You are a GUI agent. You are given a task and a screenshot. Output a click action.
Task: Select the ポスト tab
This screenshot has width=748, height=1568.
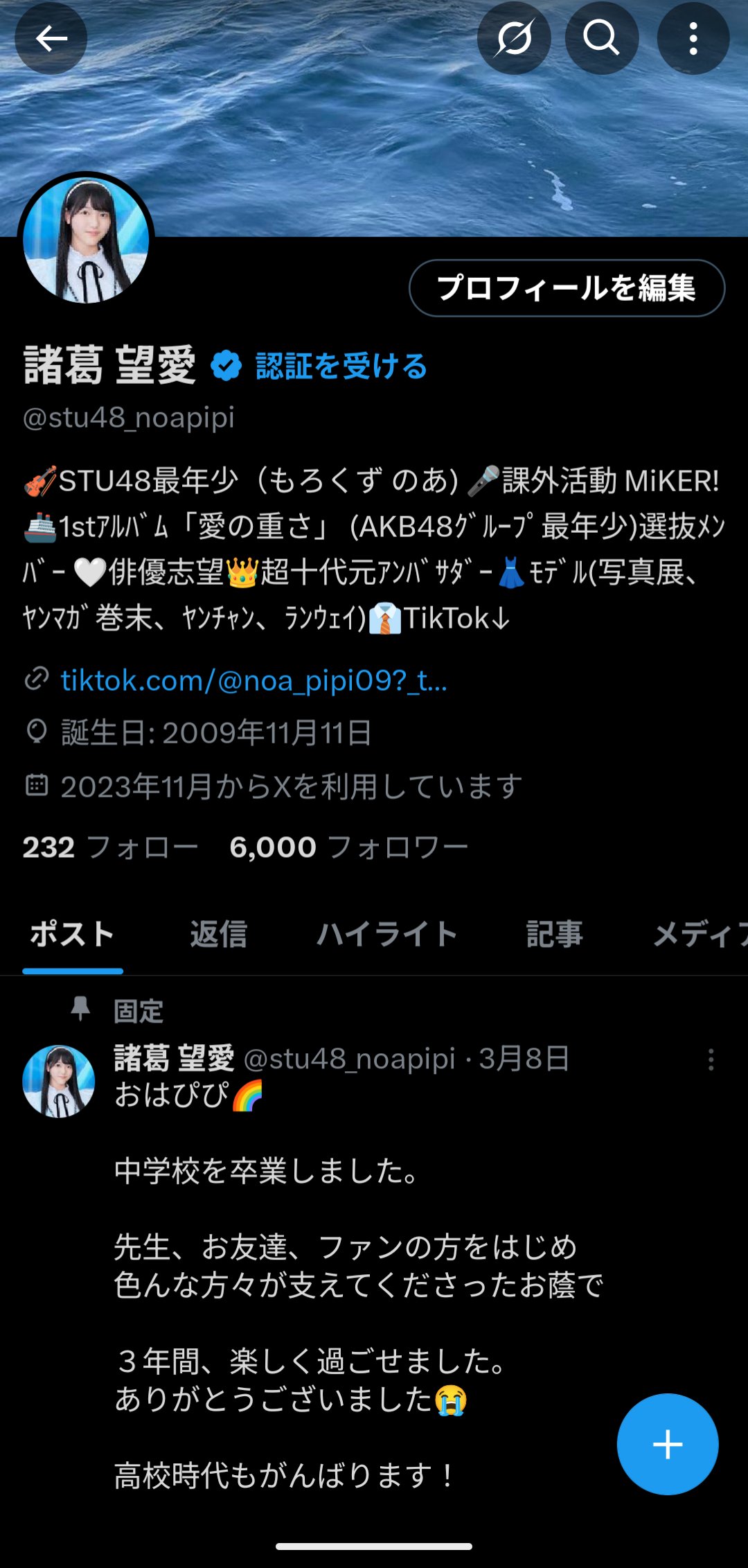pyautogui.click(x=72, y=934)
